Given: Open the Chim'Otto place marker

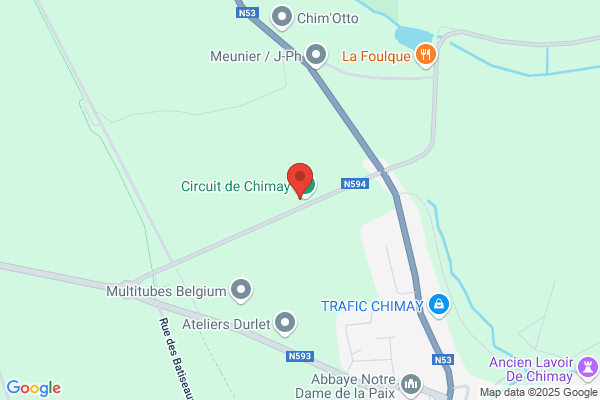Looking at the screenshot, I should (282, 17).
